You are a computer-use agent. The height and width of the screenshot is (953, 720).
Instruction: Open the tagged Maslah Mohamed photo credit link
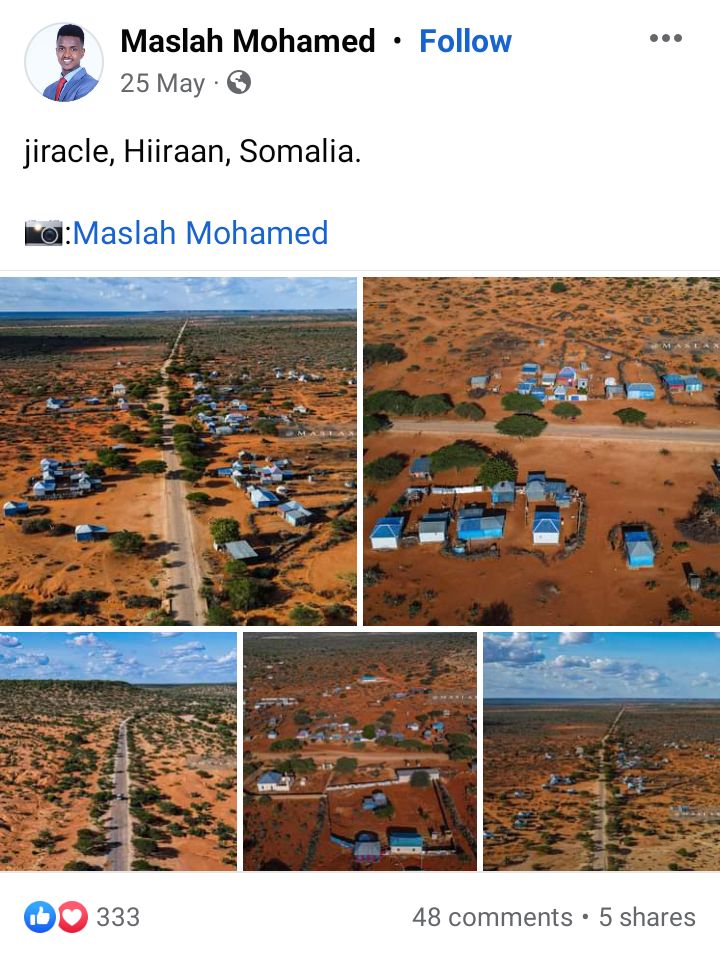pos(200,233)
